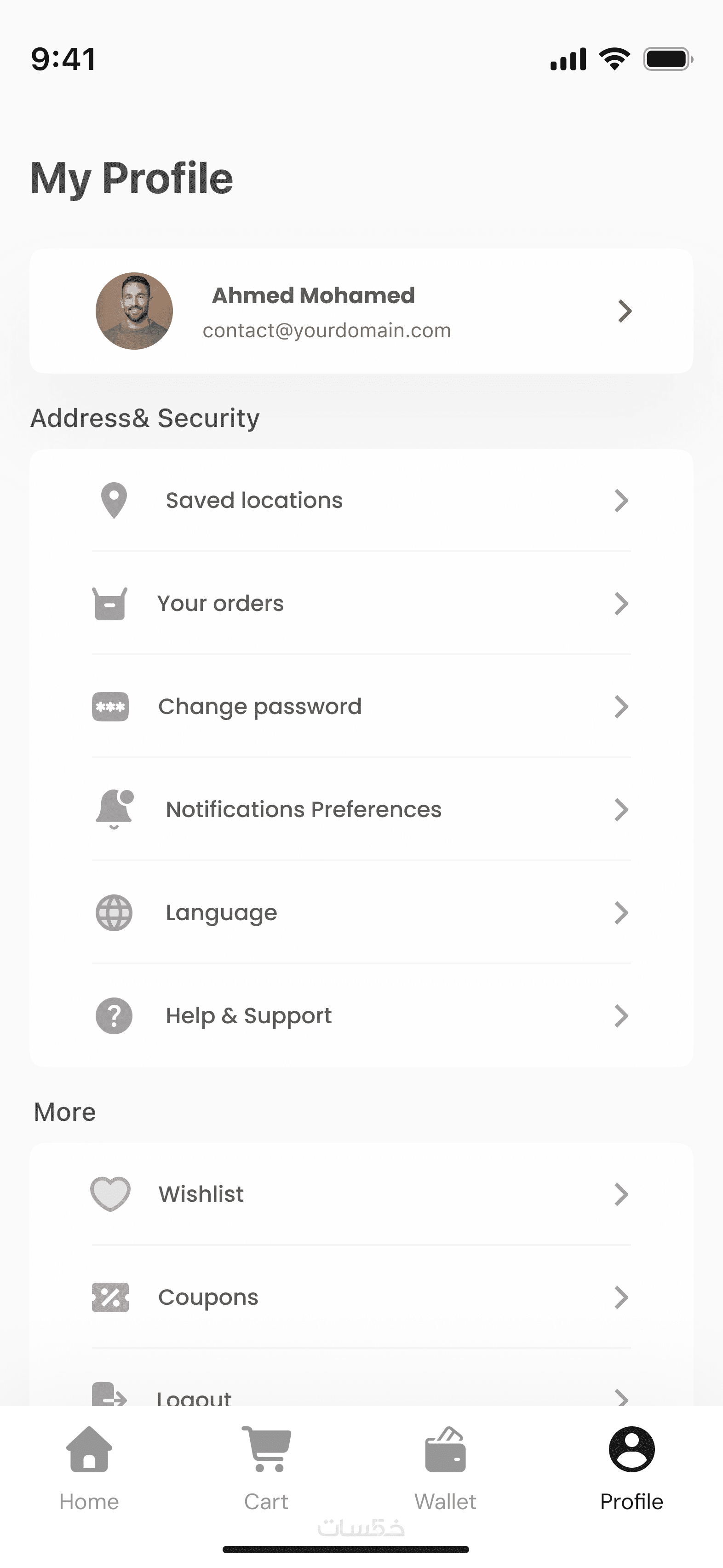
Task: Select the Language option
Action: pyautogui.click(x=361, y=912)
